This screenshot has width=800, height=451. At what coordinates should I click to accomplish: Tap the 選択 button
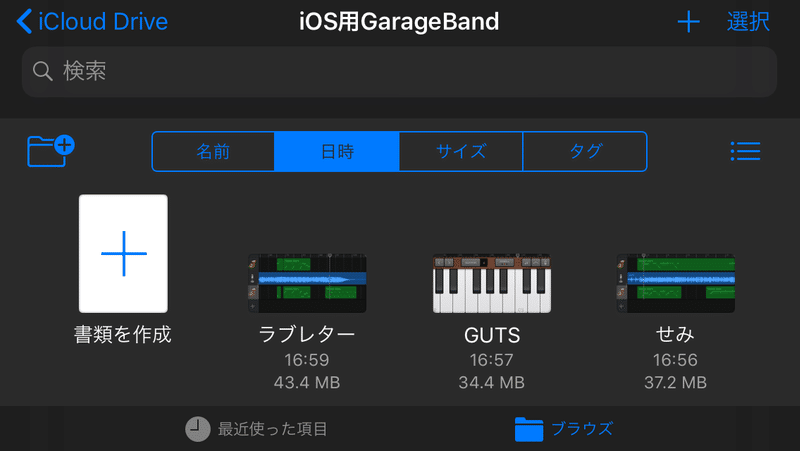[x=748, y=21]
